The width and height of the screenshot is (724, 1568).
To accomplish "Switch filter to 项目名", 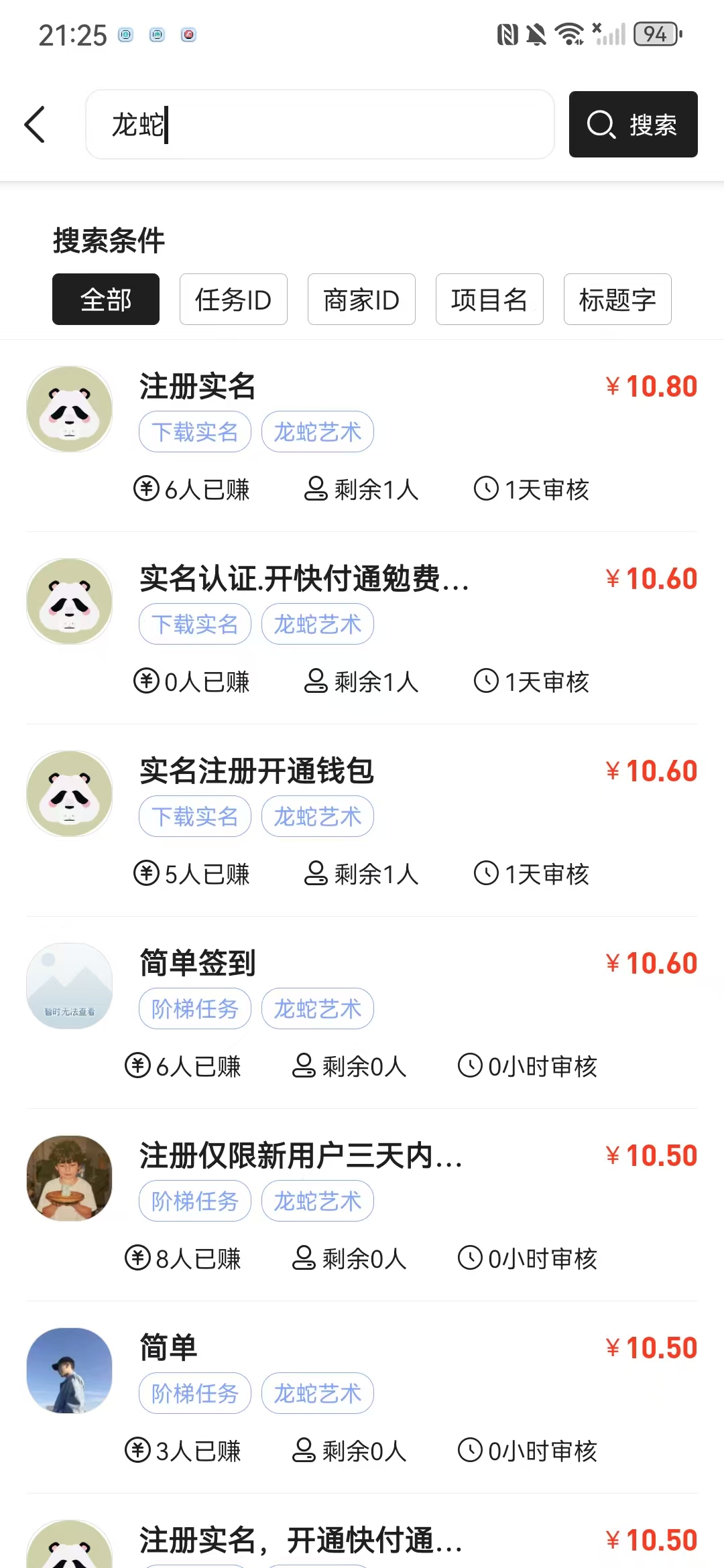I will (x=489, y=300).
